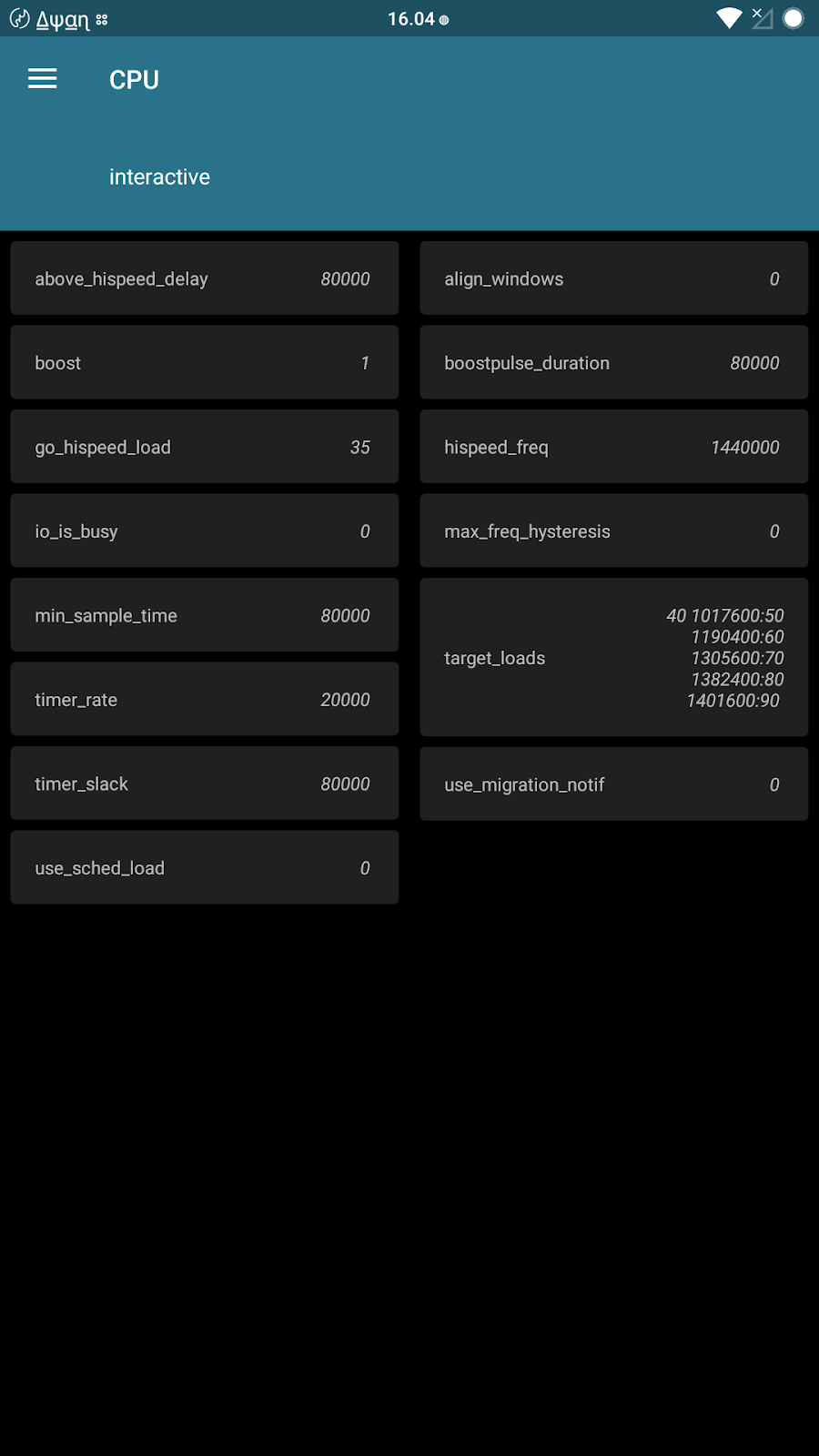Enable use_sched_load
This screenshot has height=1456, width=819.
click(x=204, y=867)
